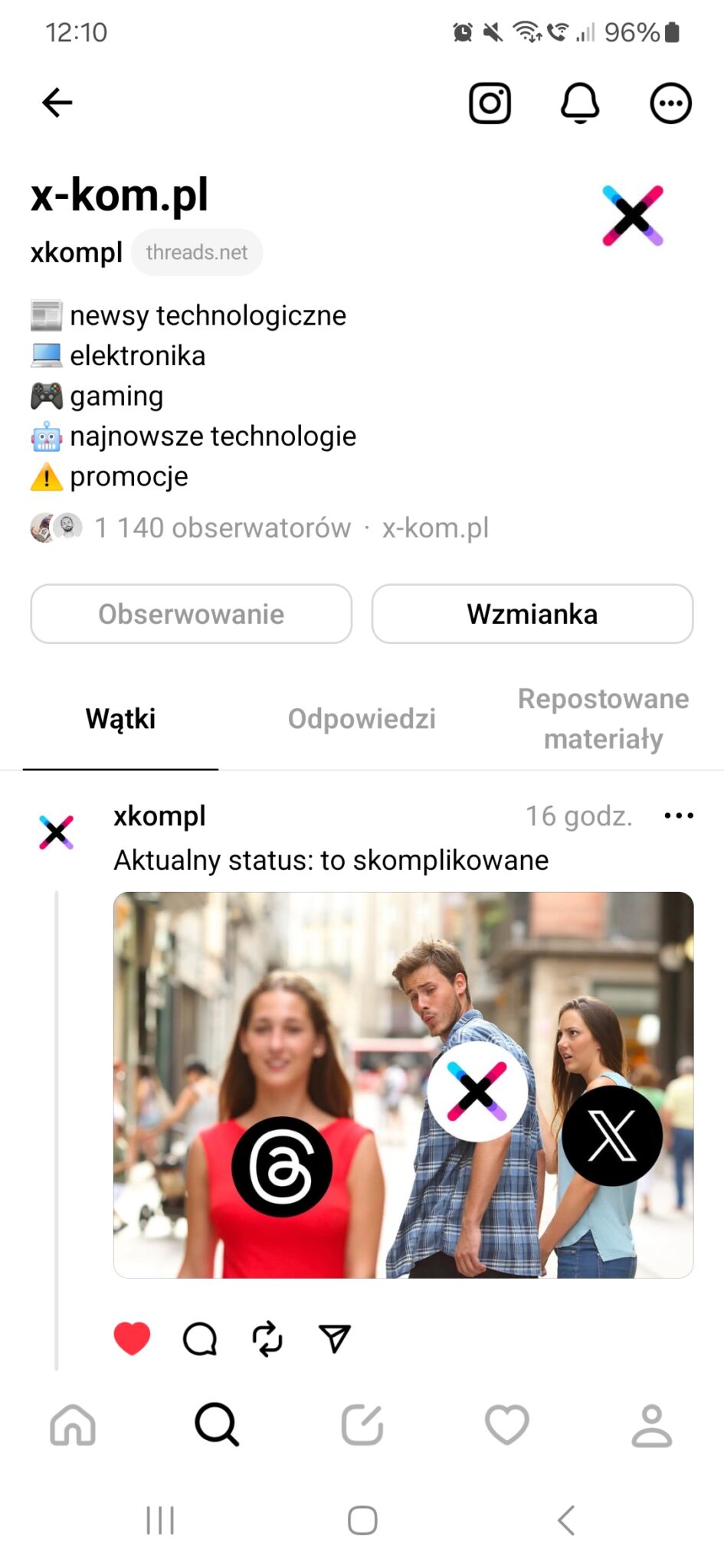Open notifications via the bell icon

point(580,102)
